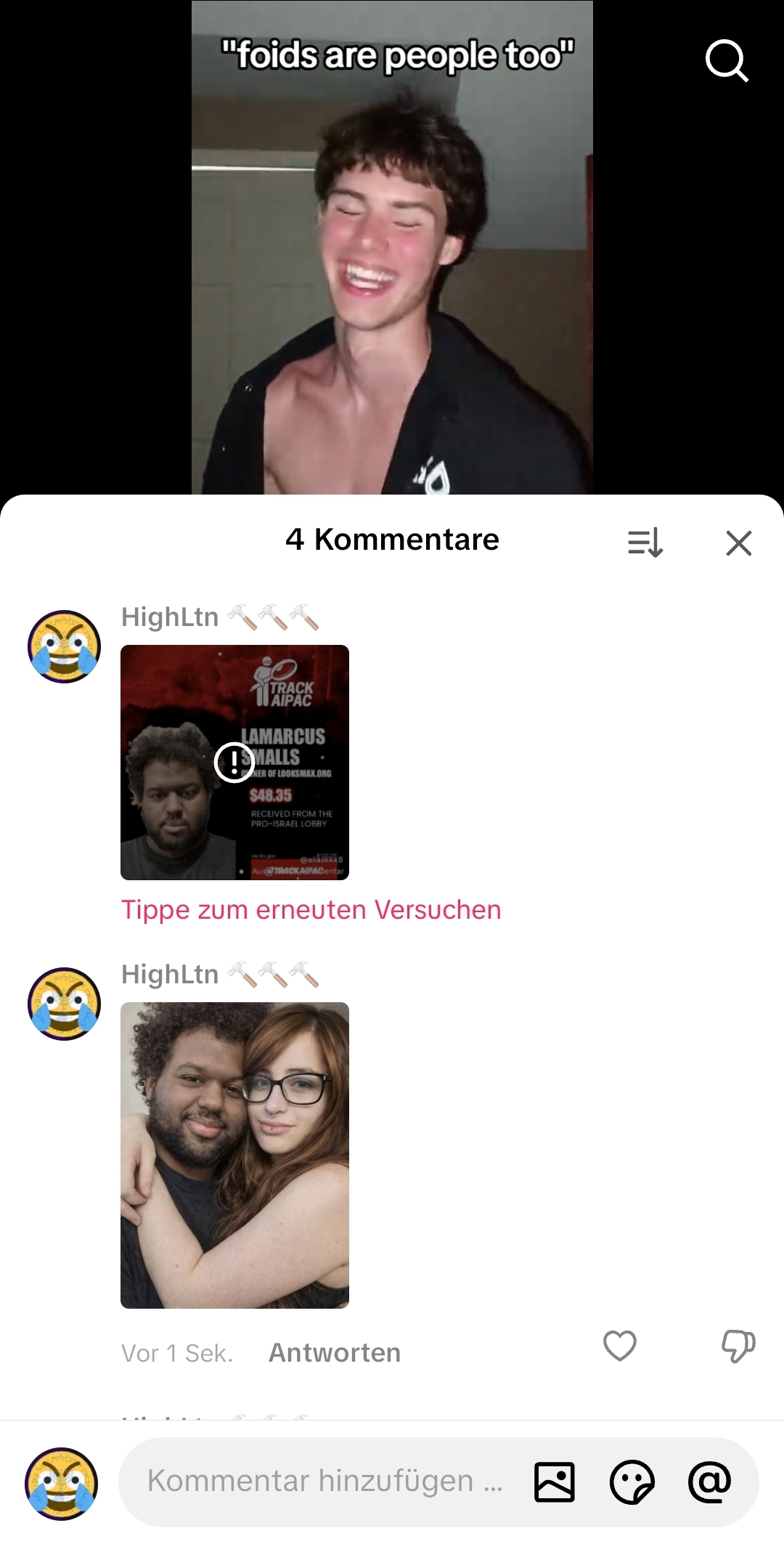The width and height of the screenshot is (784, 1544).
Task: Tap Antworten to reply to the comment
Action: (335, 1352)
